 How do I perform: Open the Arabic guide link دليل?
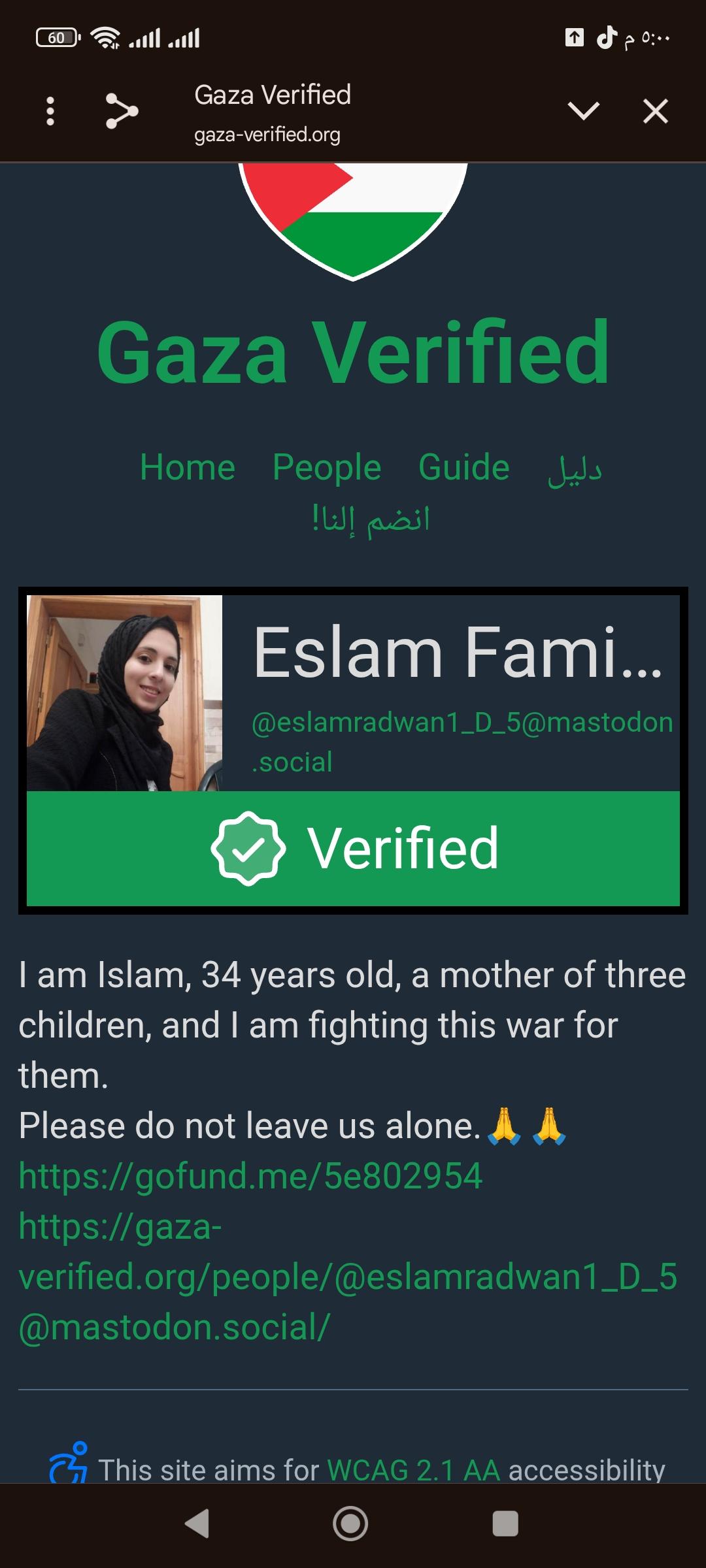point(575,470)
